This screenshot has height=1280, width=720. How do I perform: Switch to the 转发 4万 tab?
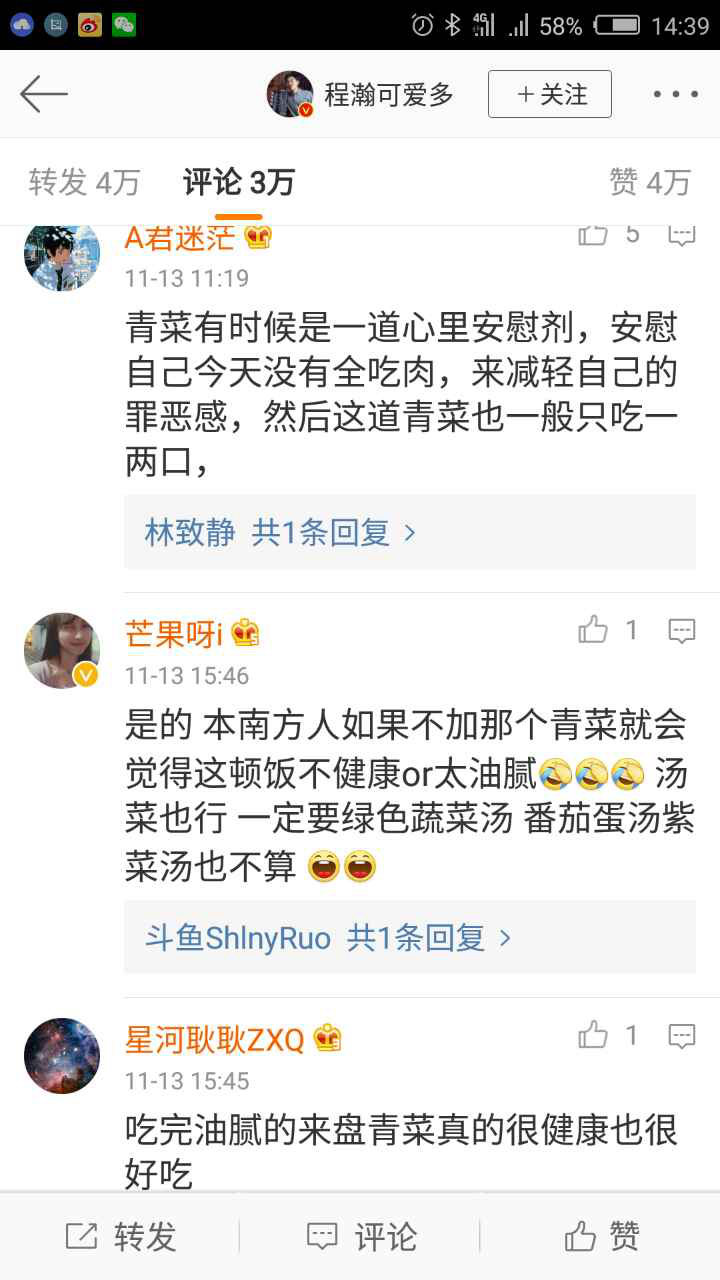coord(84,183)
